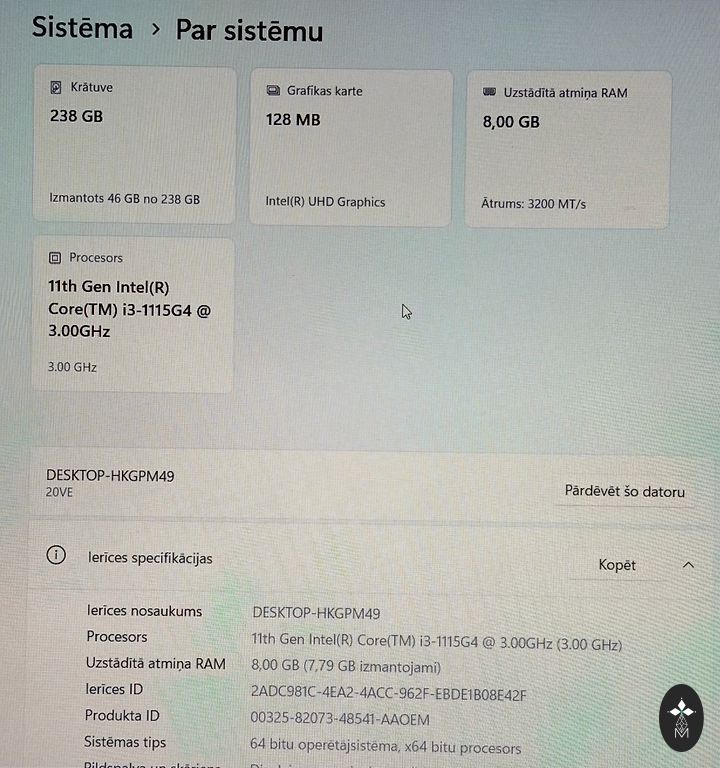The height and width of the screenshot is (768, 720).
Task: Collapse the Ierīces specifikācijas section
Action: coord(688,565)
